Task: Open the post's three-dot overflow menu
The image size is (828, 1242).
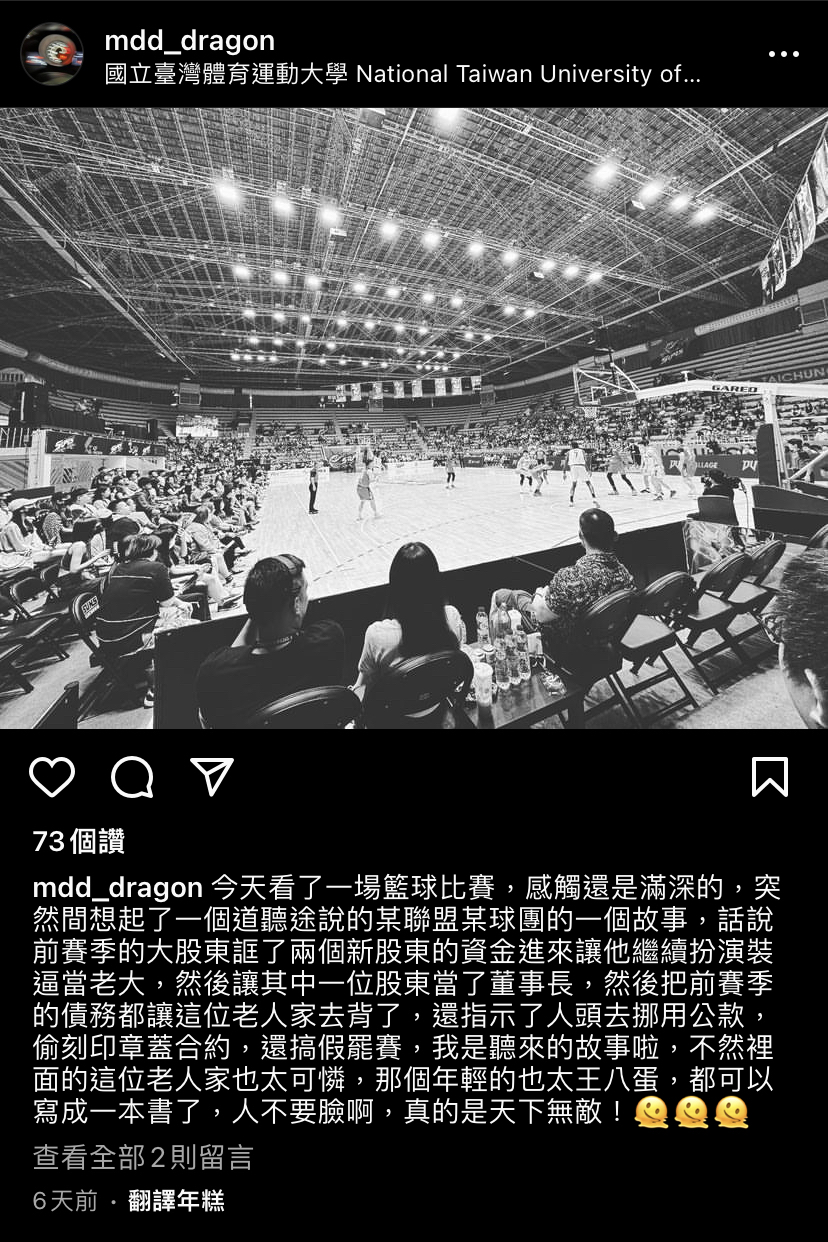Action: (x=783, y=54)
